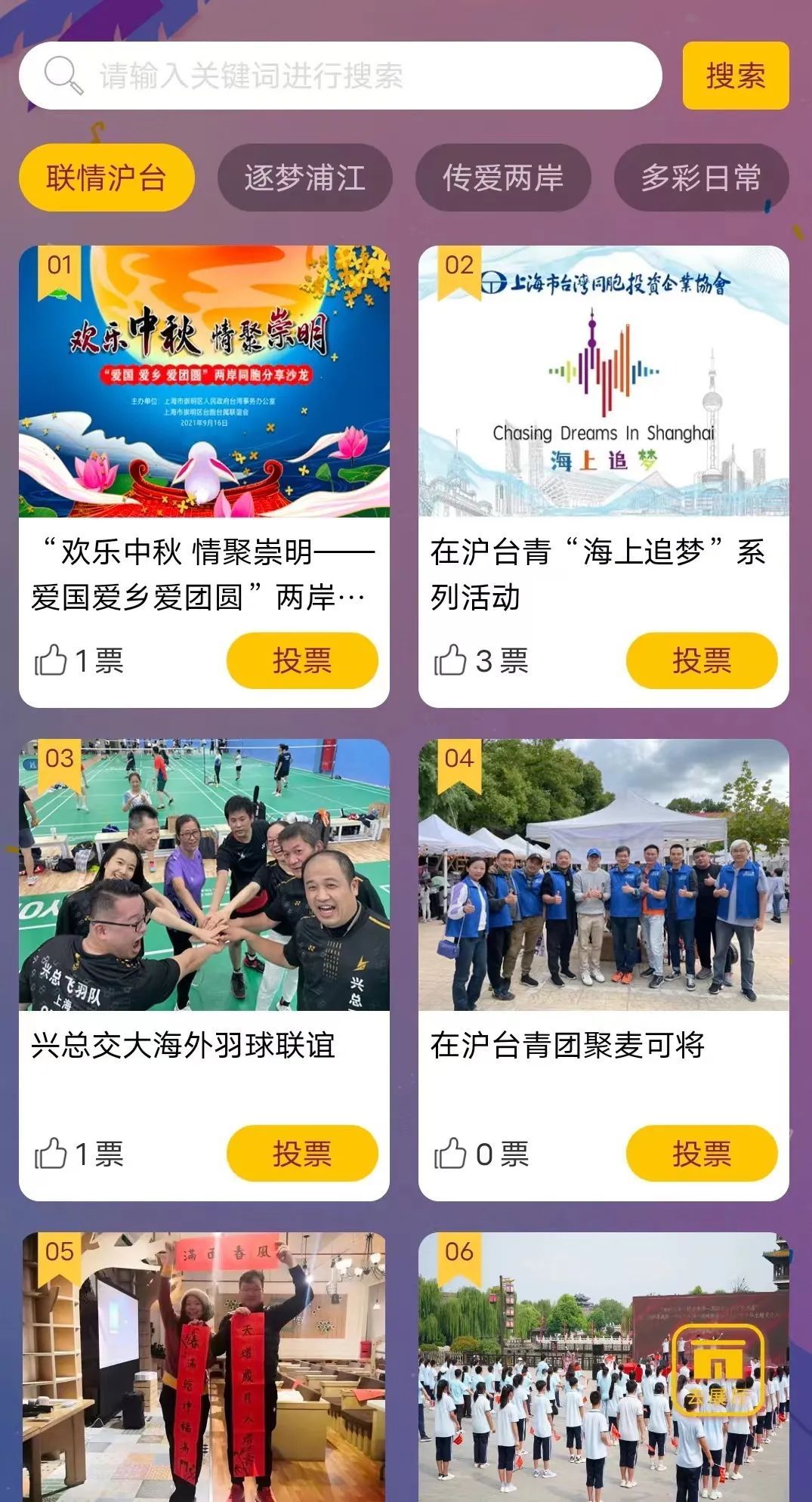Open entry 03 兴总交大海外羽球联谊 photo
The width and height of the screenshot is (812, 1502).
[x=204, y=875]
